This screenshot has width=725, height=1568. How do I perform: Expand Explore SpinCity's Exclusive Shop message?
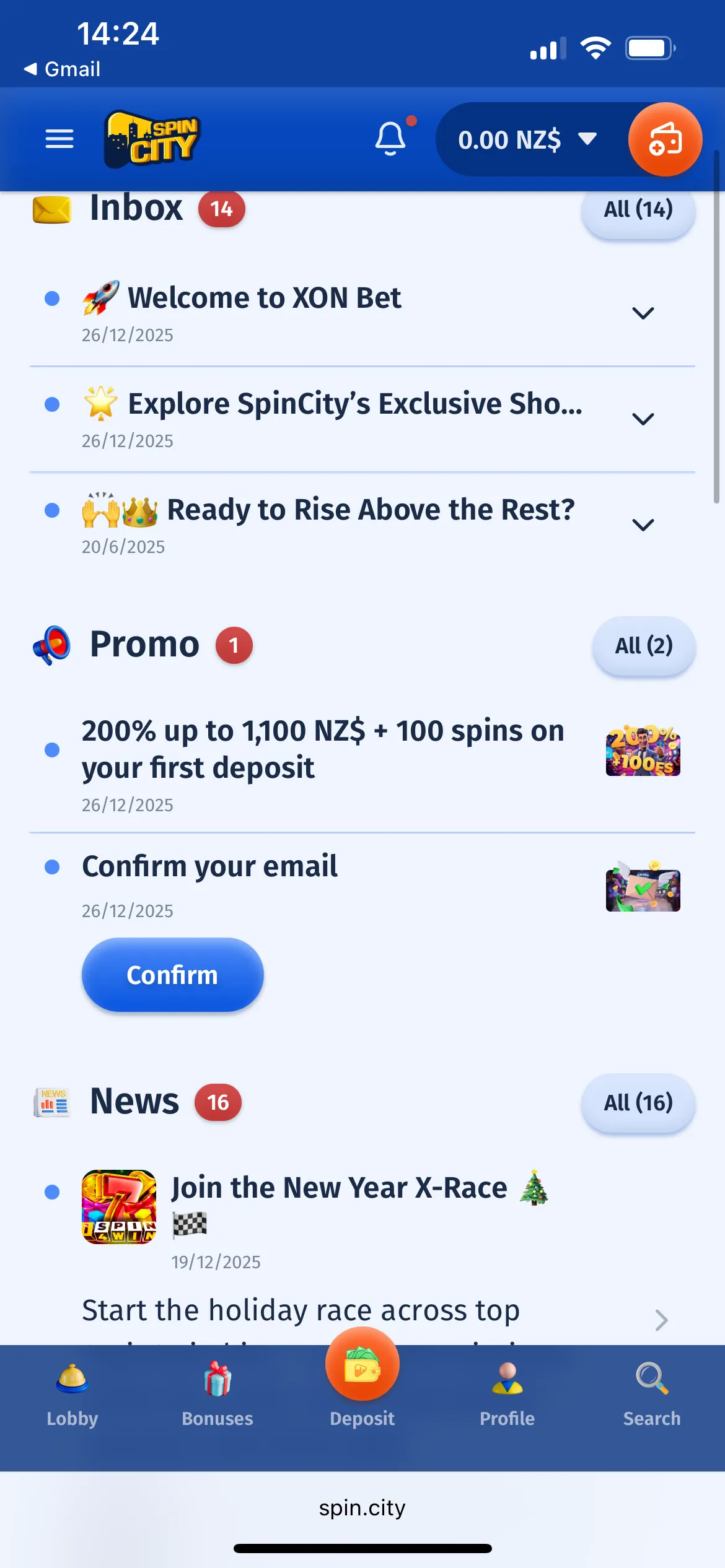point(643,419)
